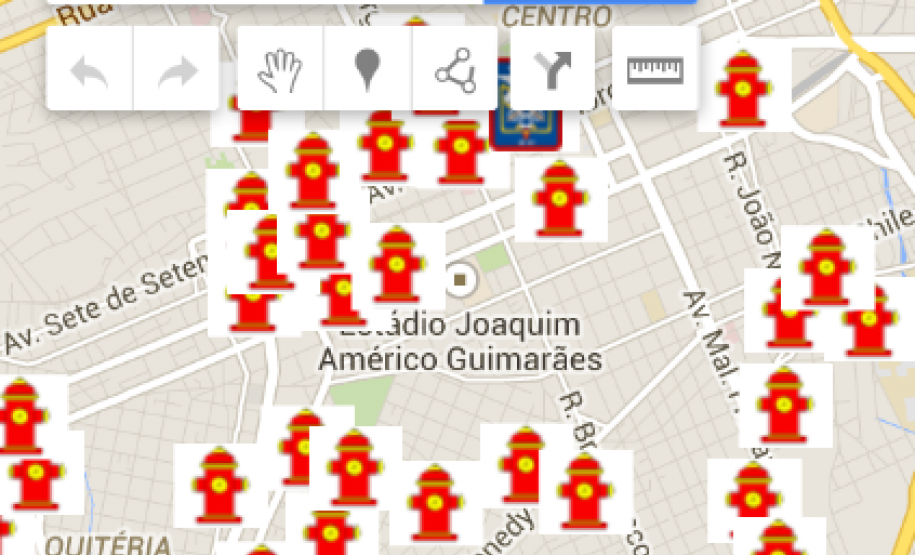915x555 pixels.
Task: Select the add directions tool
Action: coord(553,70)
